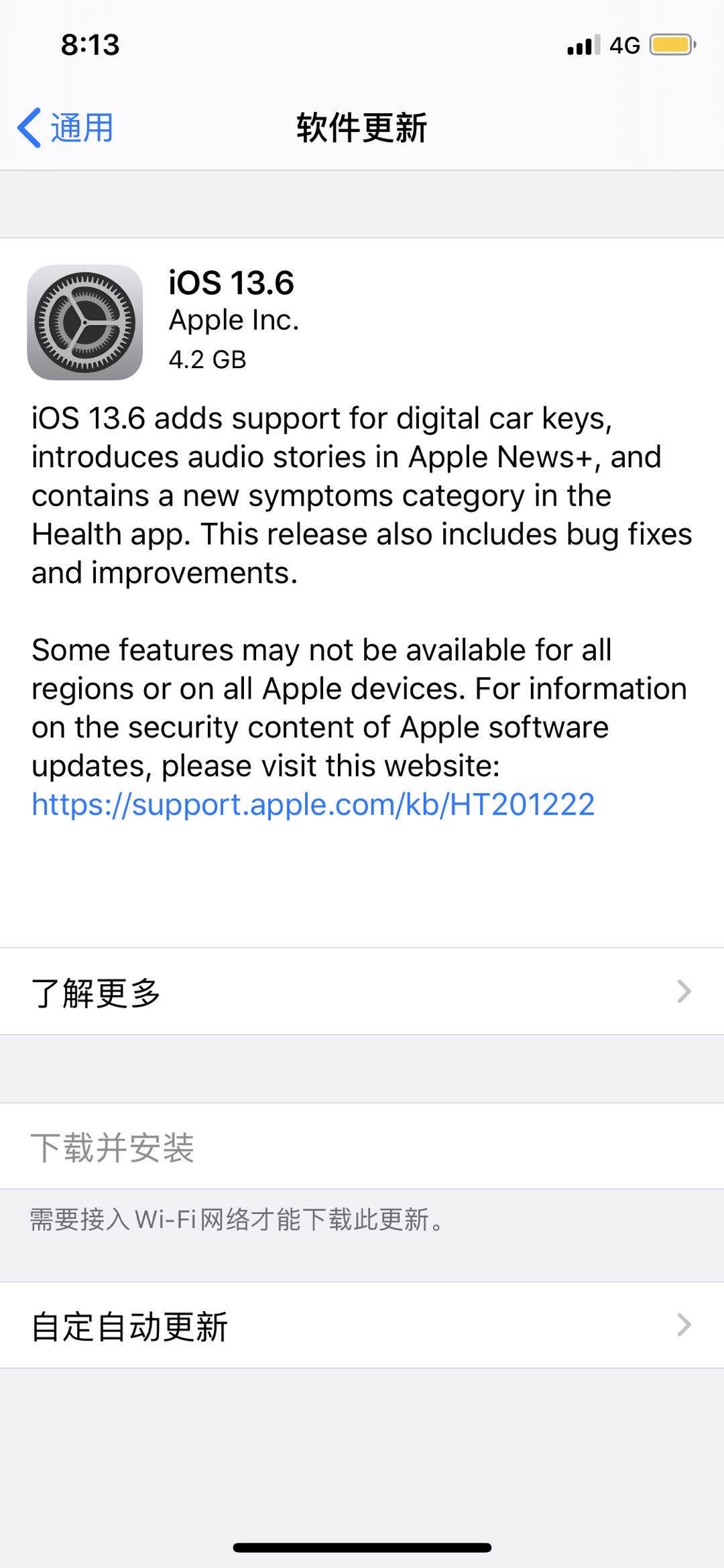Open the HT201222 Apple support link
The height and width of the screenshot is (1568, 724).
312,805
